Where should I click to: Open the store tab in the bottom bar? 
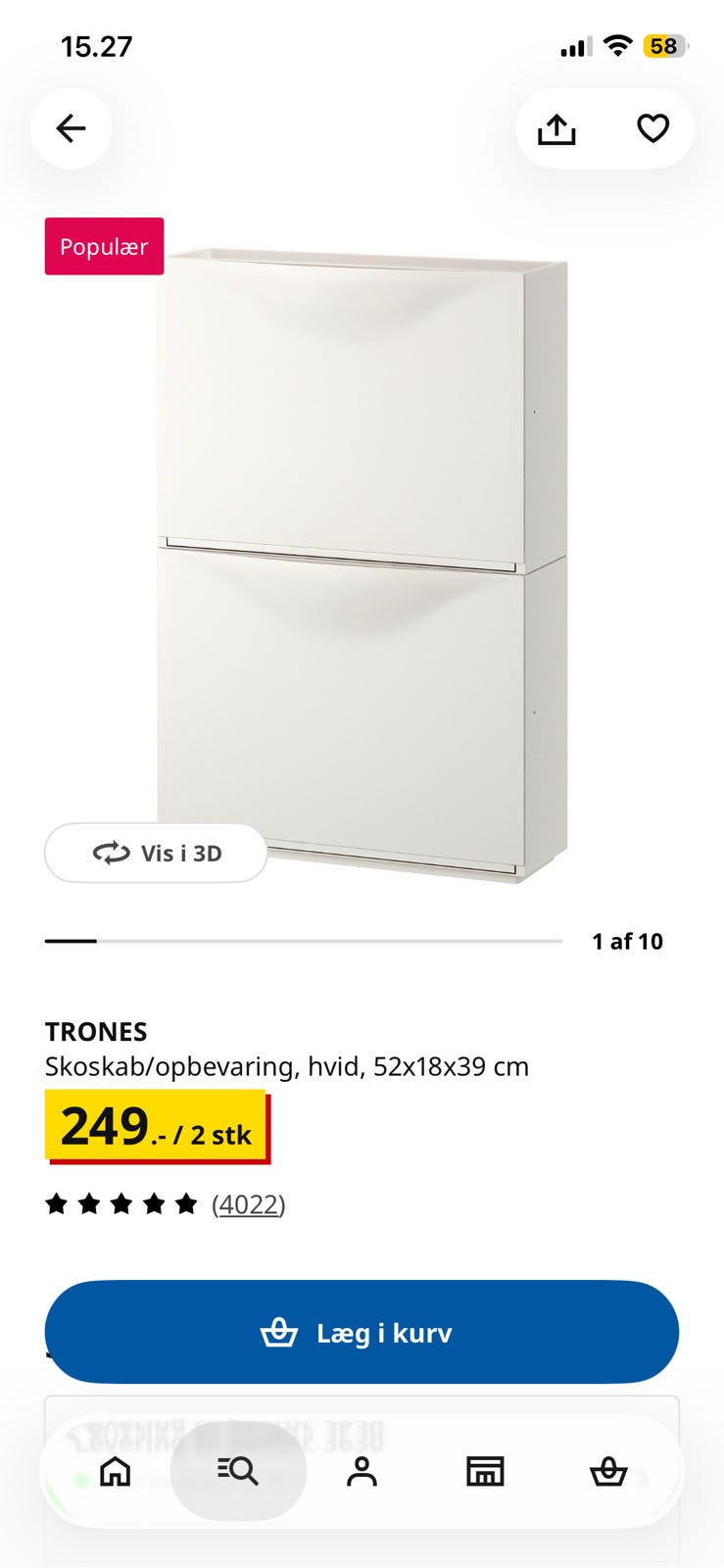485,1471
